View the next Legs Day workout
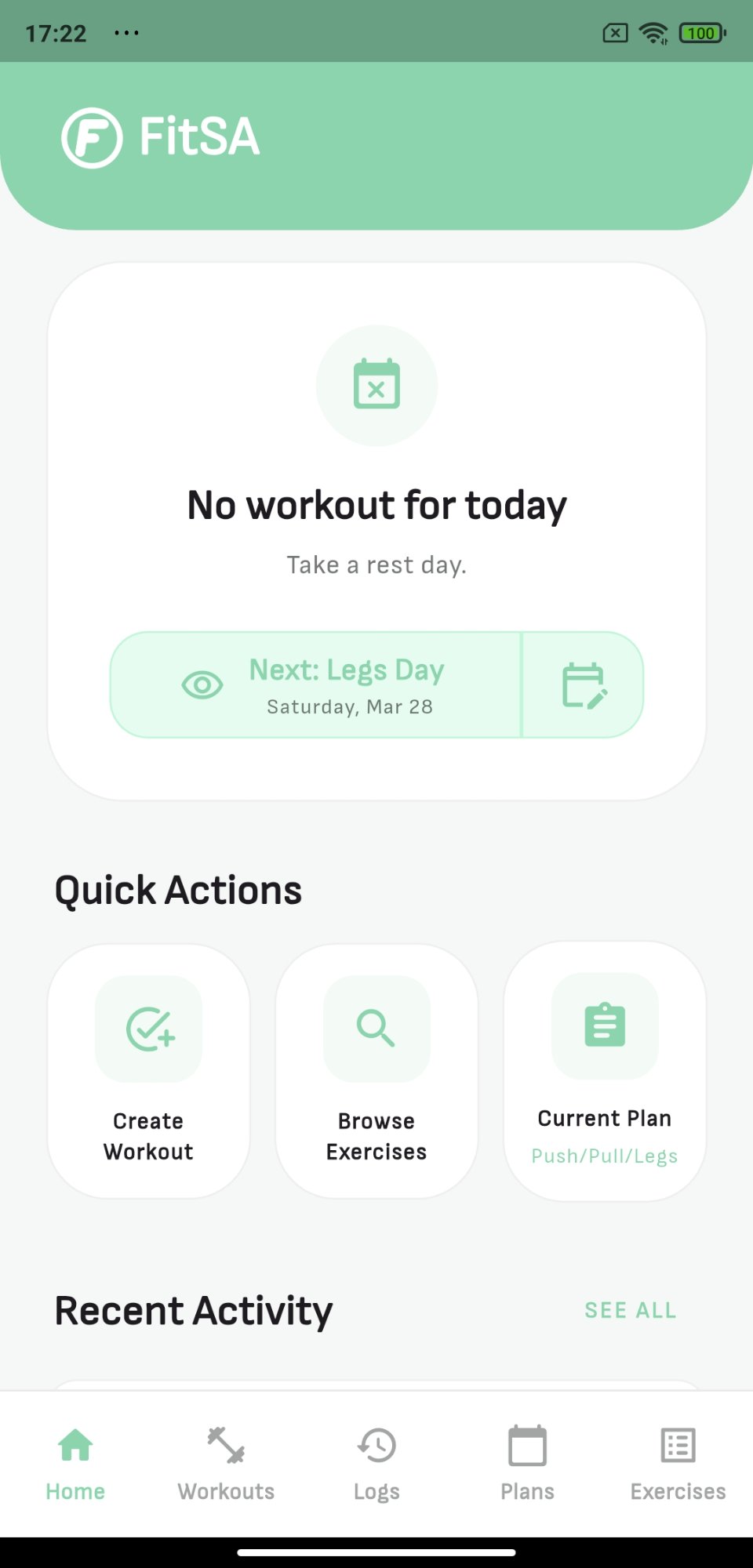753x1568 pixels. coord(316,685)
